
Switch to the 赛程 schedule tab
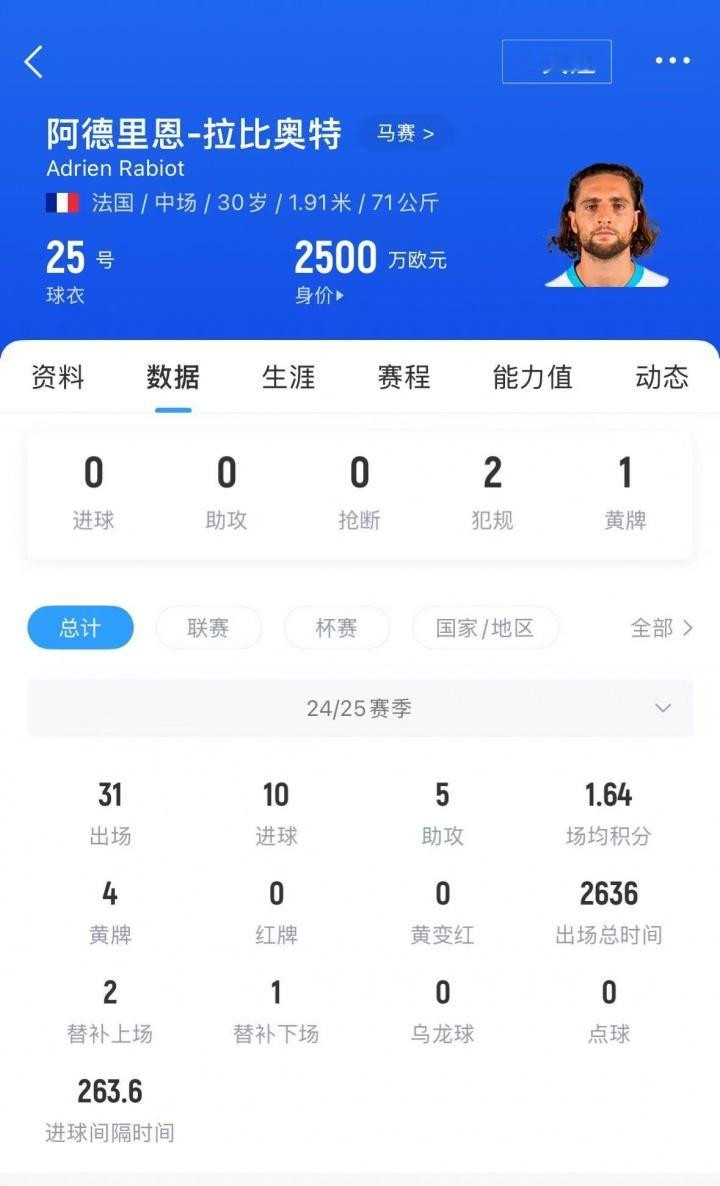(x=403, y=377)
